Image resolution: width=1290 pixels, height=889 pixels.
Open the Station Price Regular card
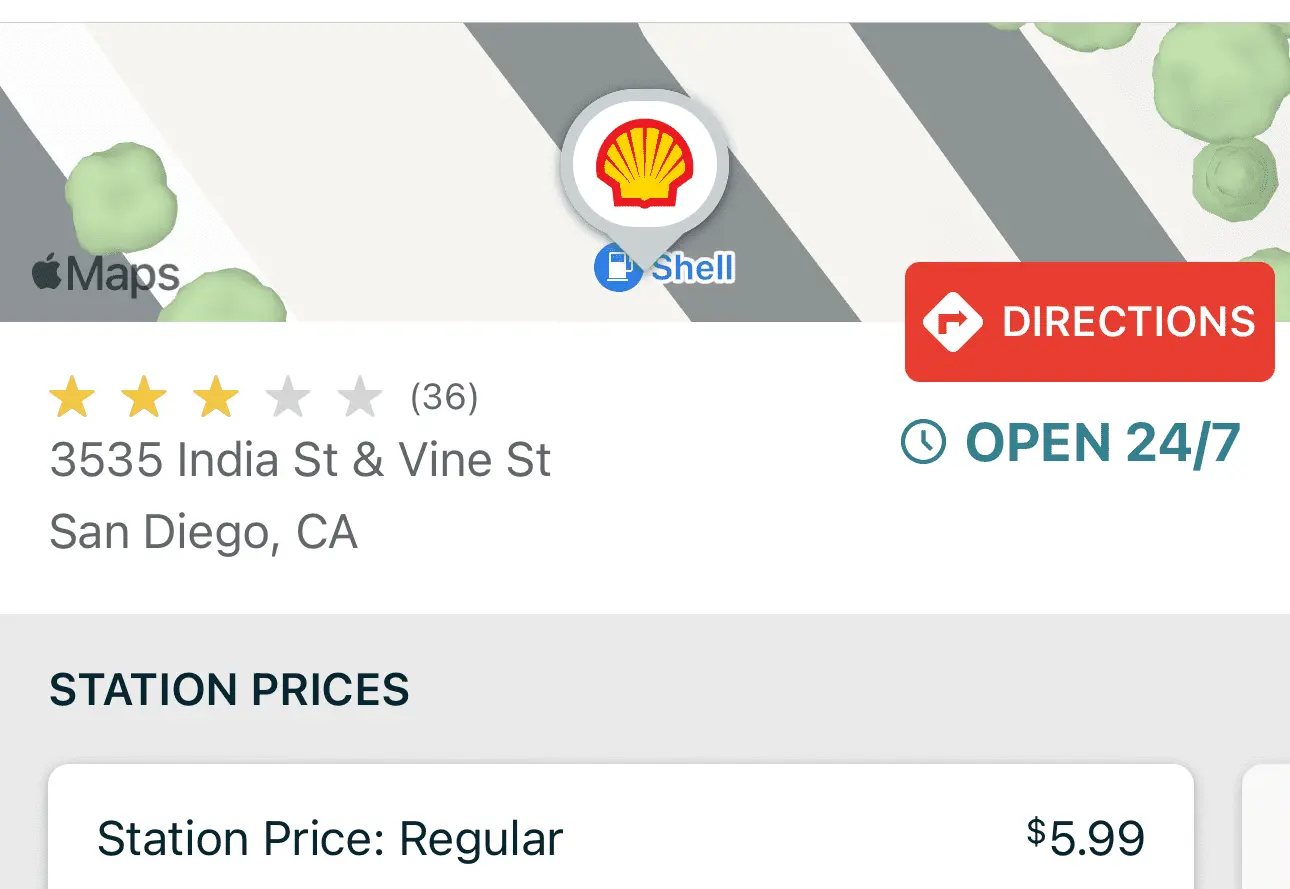(620, 838)
